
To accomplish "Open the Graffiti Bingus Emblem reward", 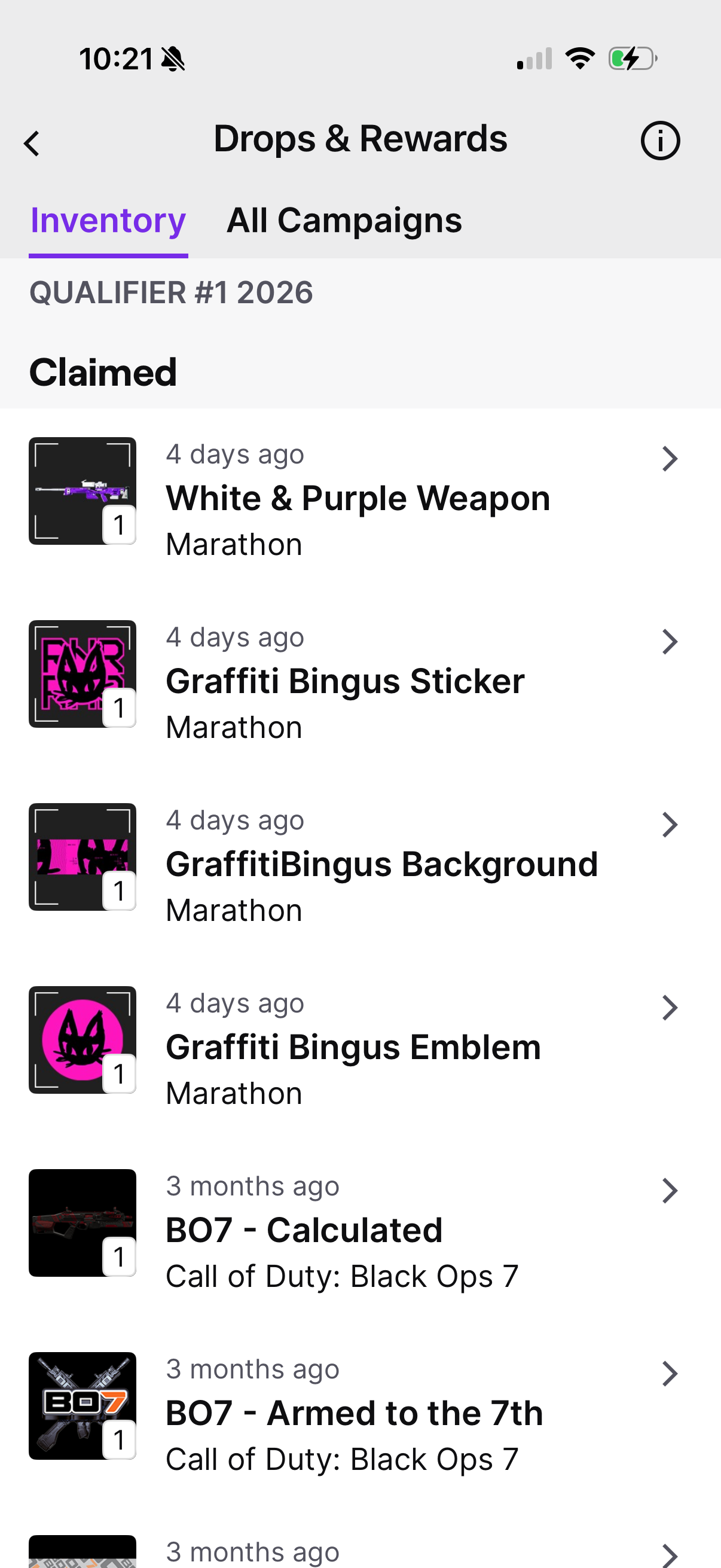I will tap(353, 1047).
